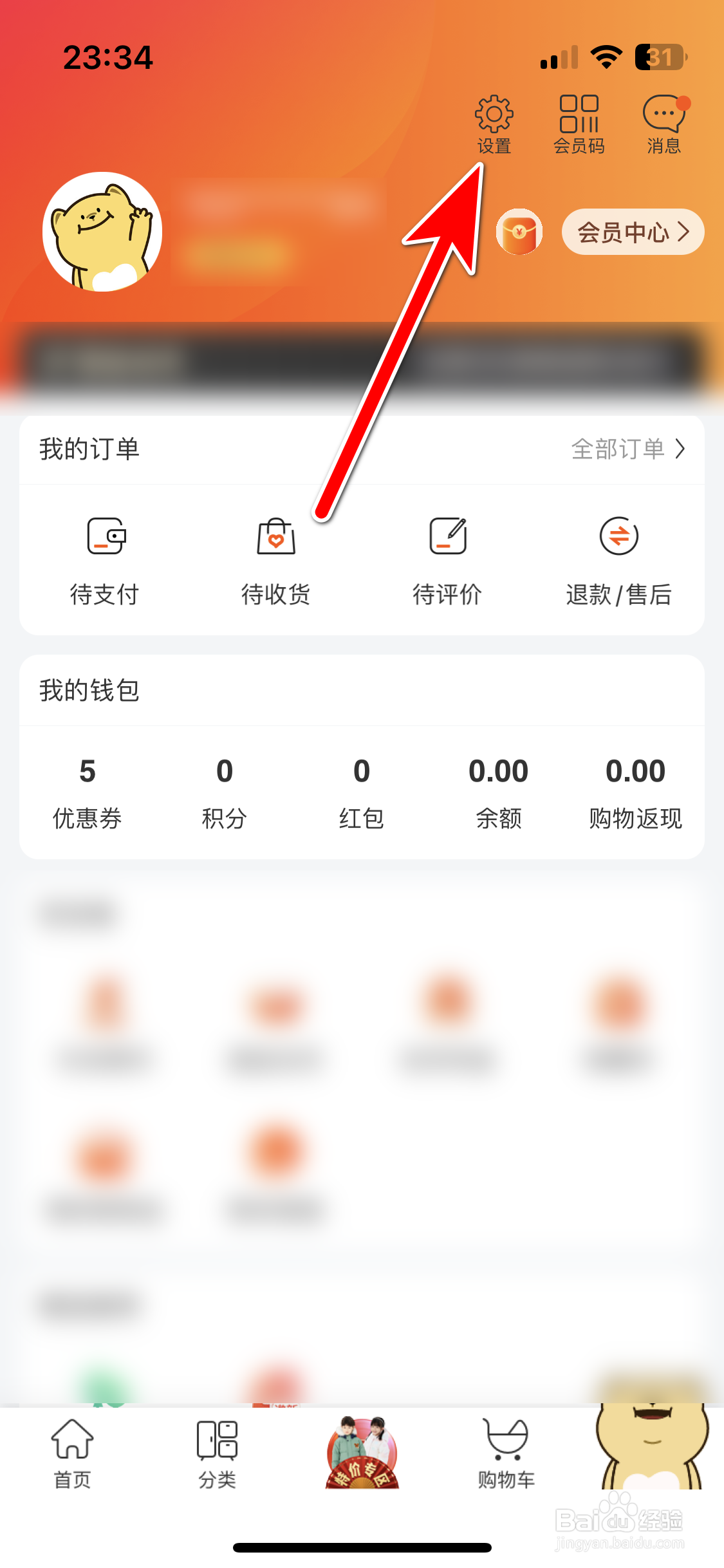
Task: View 购物返现 shopping cashback details
Action: (x=636, y=792)
